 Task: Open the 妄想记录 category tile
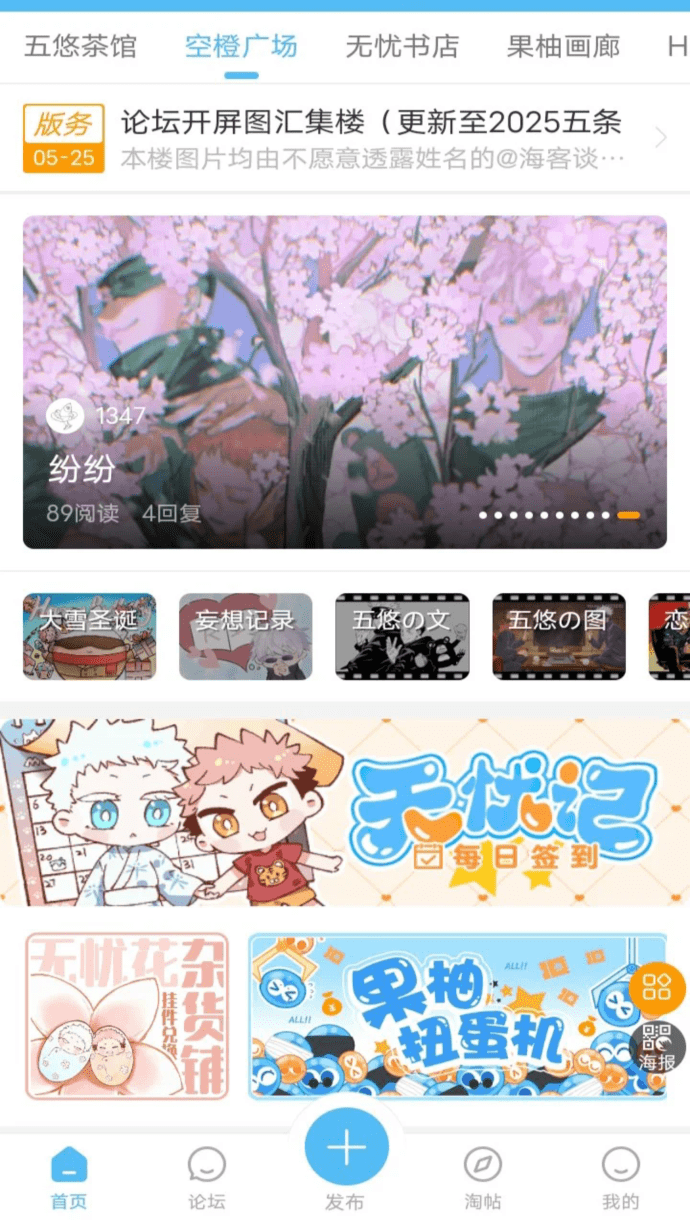(x=246, y=636)
